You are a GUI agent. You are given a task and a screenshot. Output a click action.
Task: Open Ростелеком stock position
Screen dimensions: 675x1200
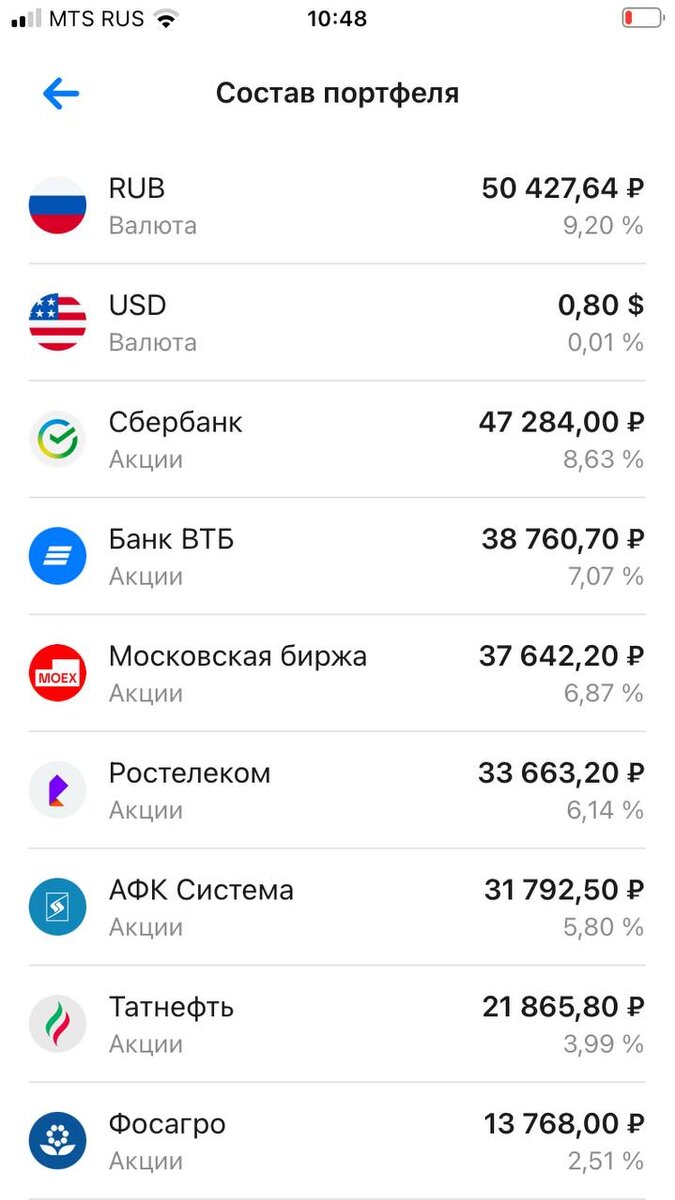(x=337, y=791)
